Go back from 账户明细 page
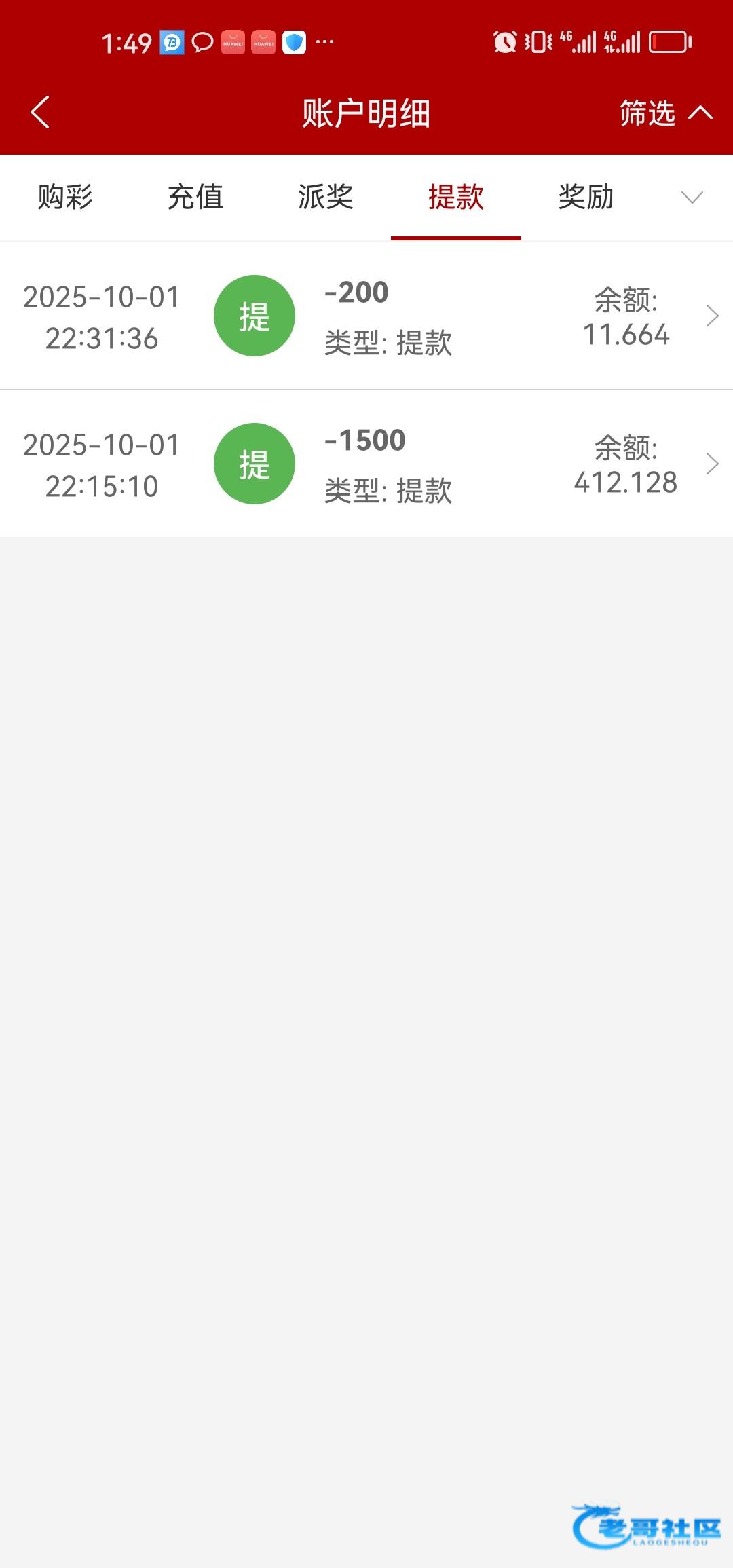733x1568 pixels. [41, 112]
